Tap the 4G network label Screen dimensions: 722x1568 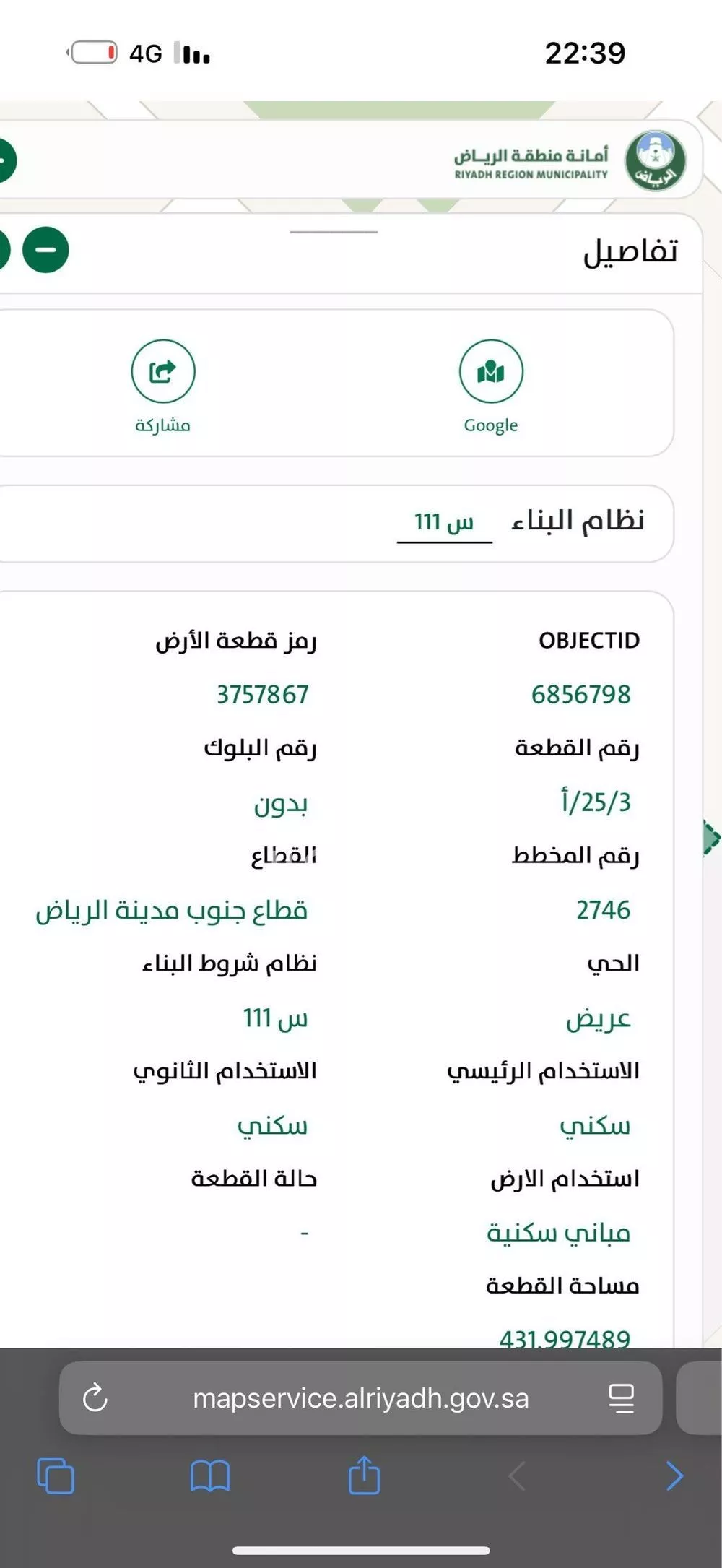click(144, 52)
